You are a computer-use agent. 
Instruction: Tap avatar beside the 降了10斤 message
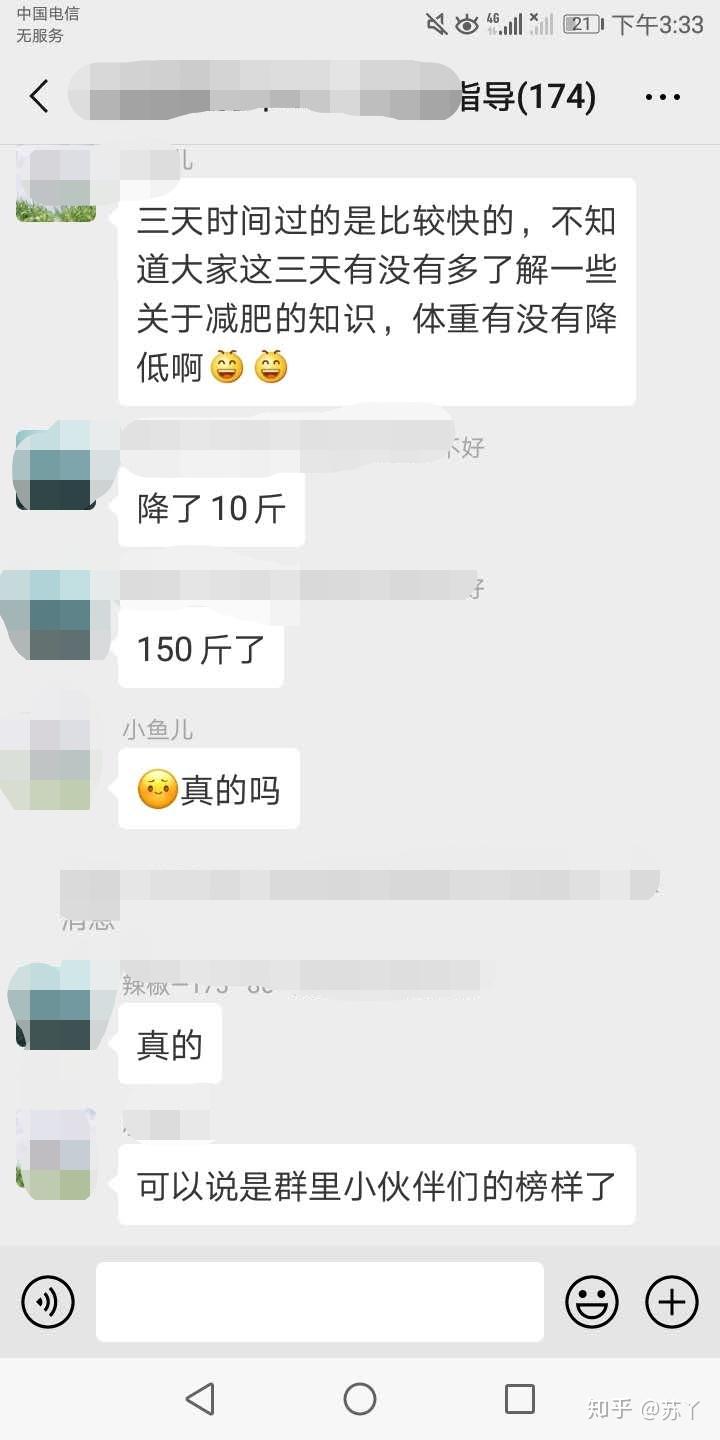(x=56, y=470)
